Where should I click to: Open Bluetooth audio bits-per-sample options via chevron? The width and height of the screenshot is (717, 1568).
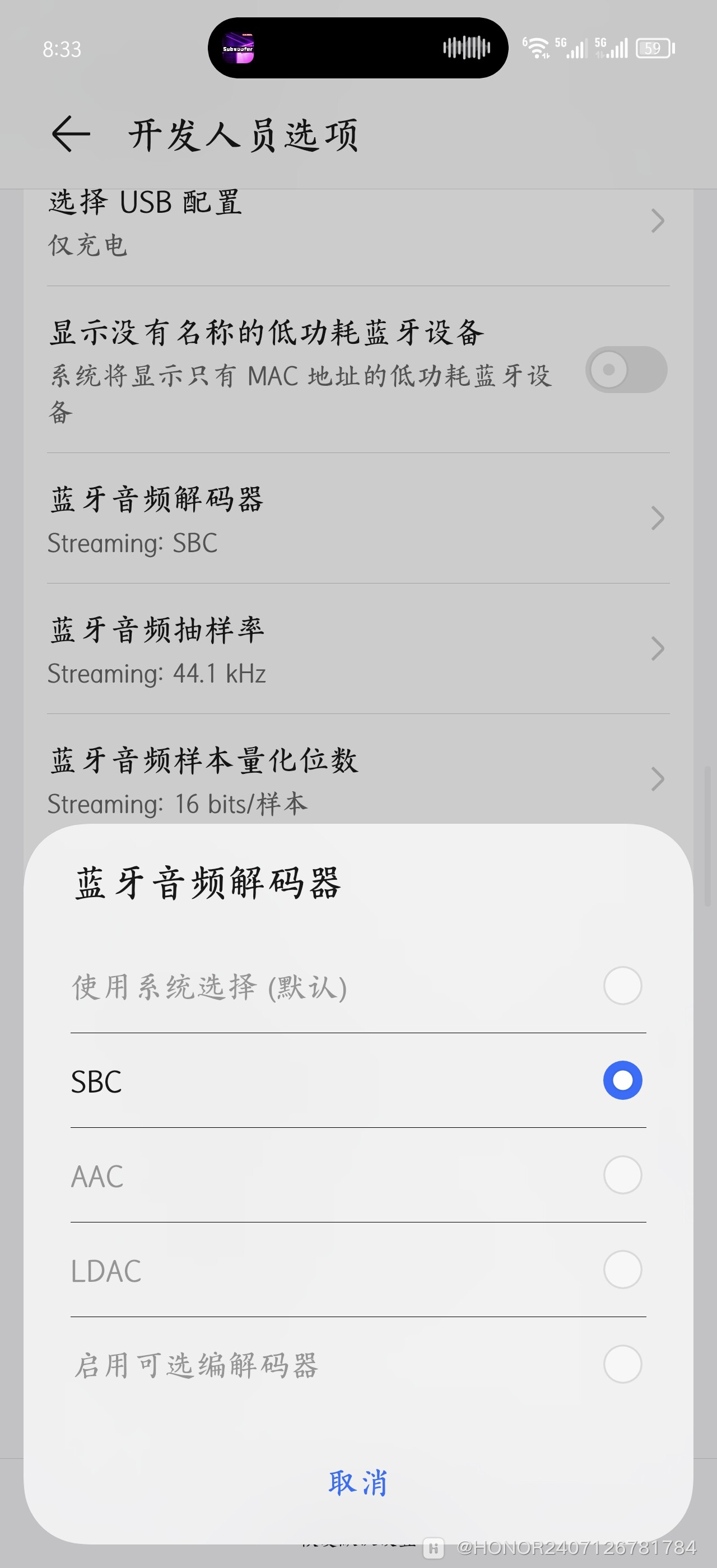coord(658,779)
